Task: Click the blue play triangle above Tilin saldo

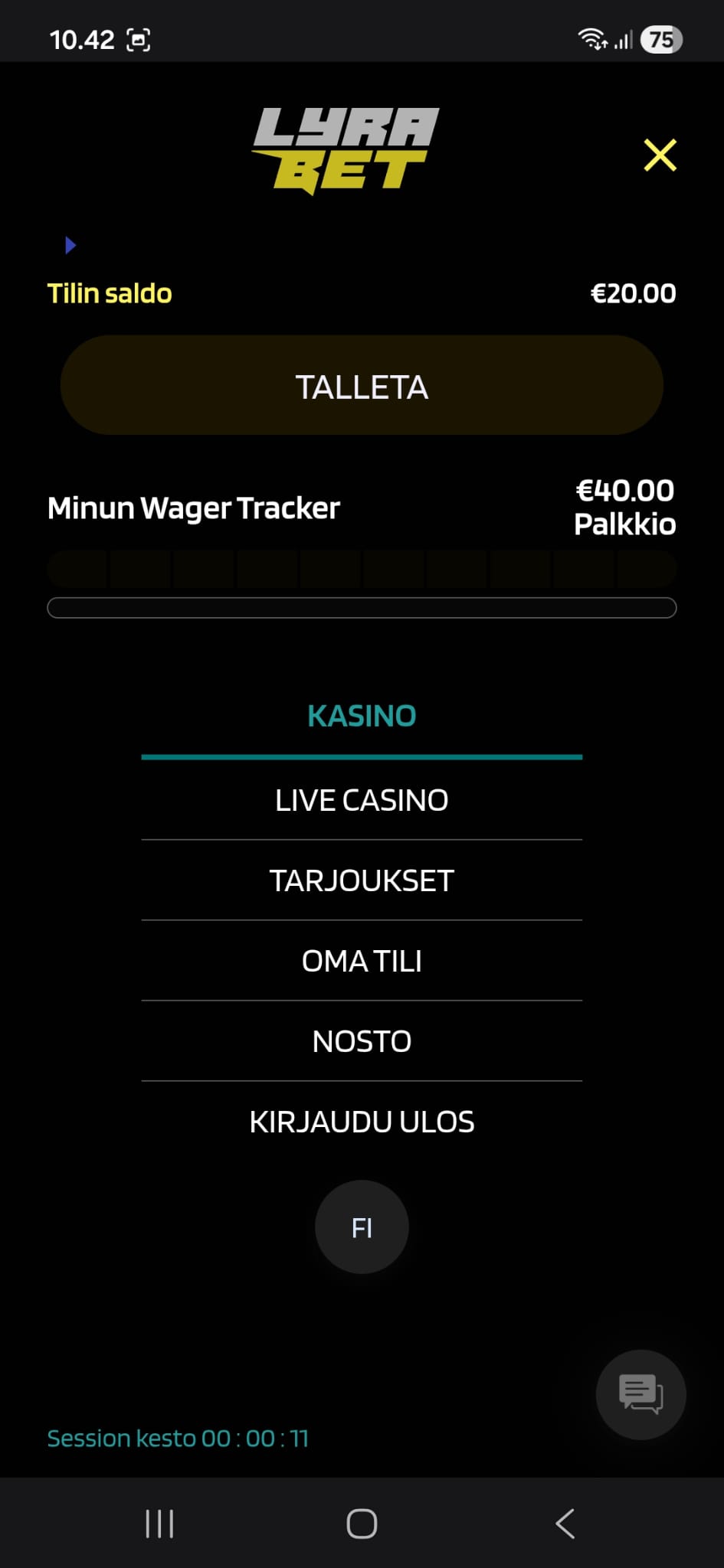Action: click(70, 245)
